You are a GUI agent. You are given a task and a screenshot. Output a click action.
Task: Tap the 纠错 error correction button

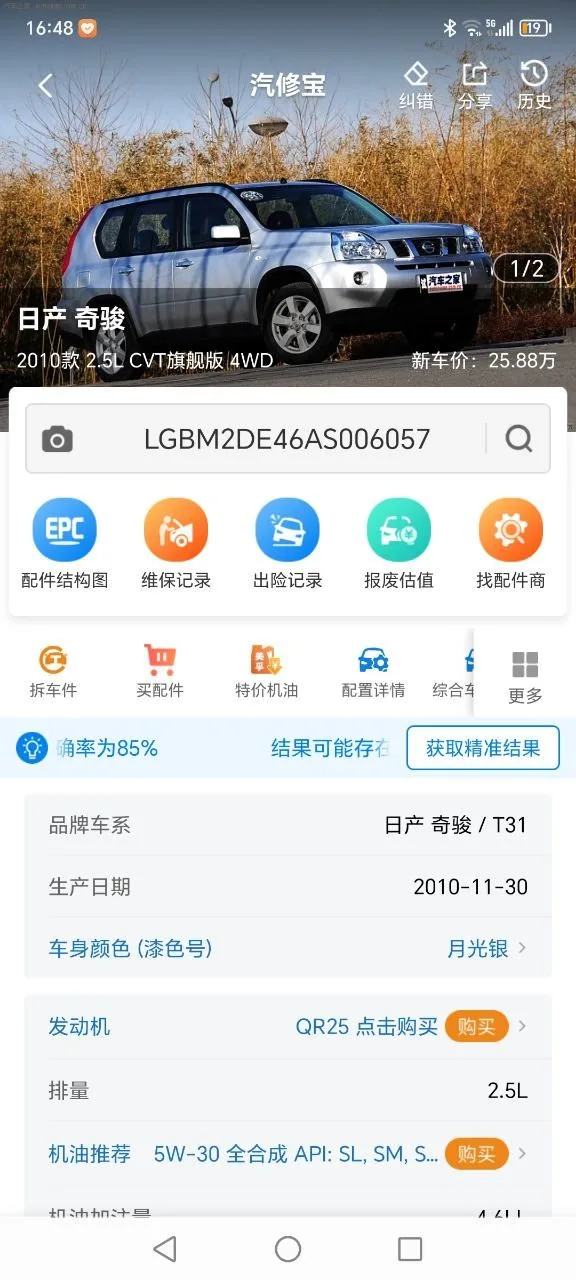416,85
